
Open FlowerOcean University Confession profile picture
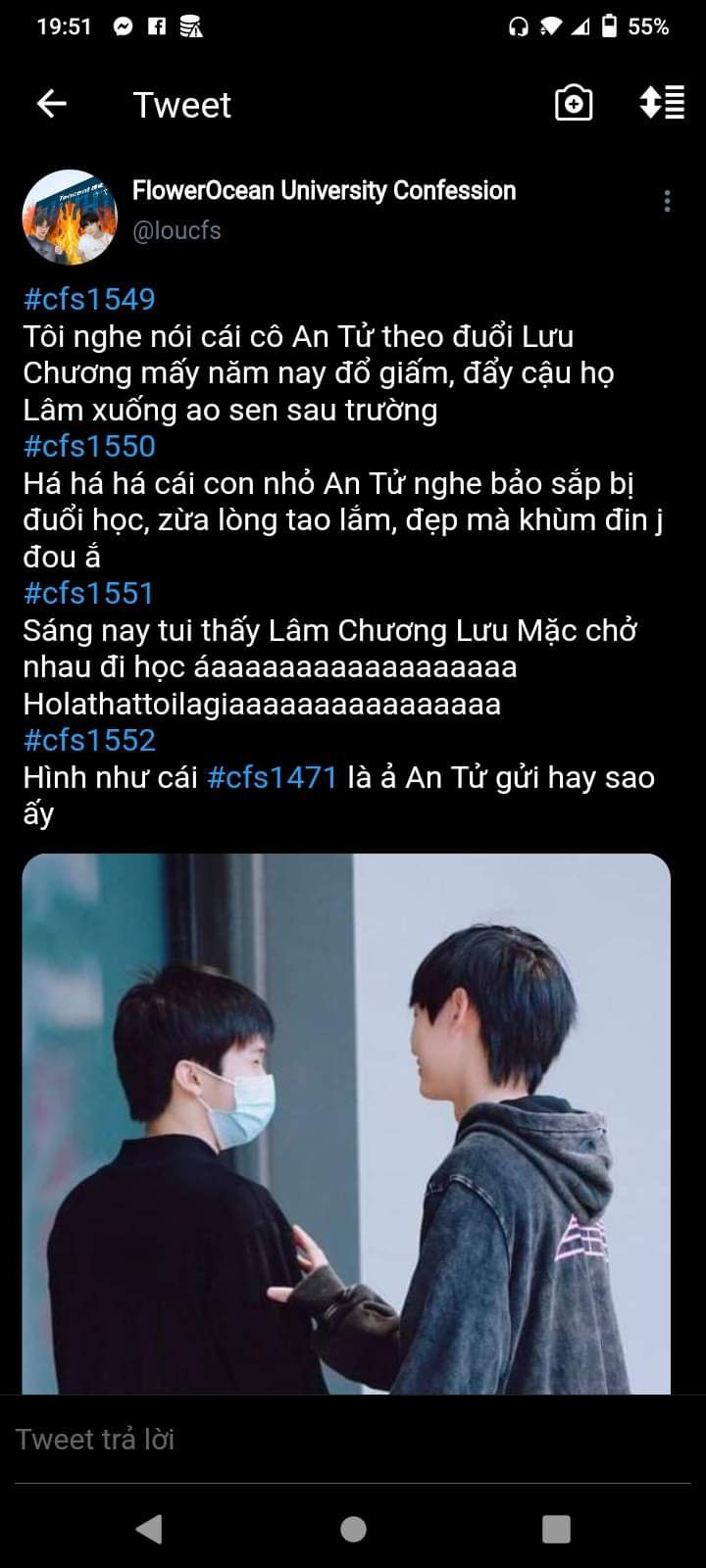pyautogui.click(x=70, y=218)
